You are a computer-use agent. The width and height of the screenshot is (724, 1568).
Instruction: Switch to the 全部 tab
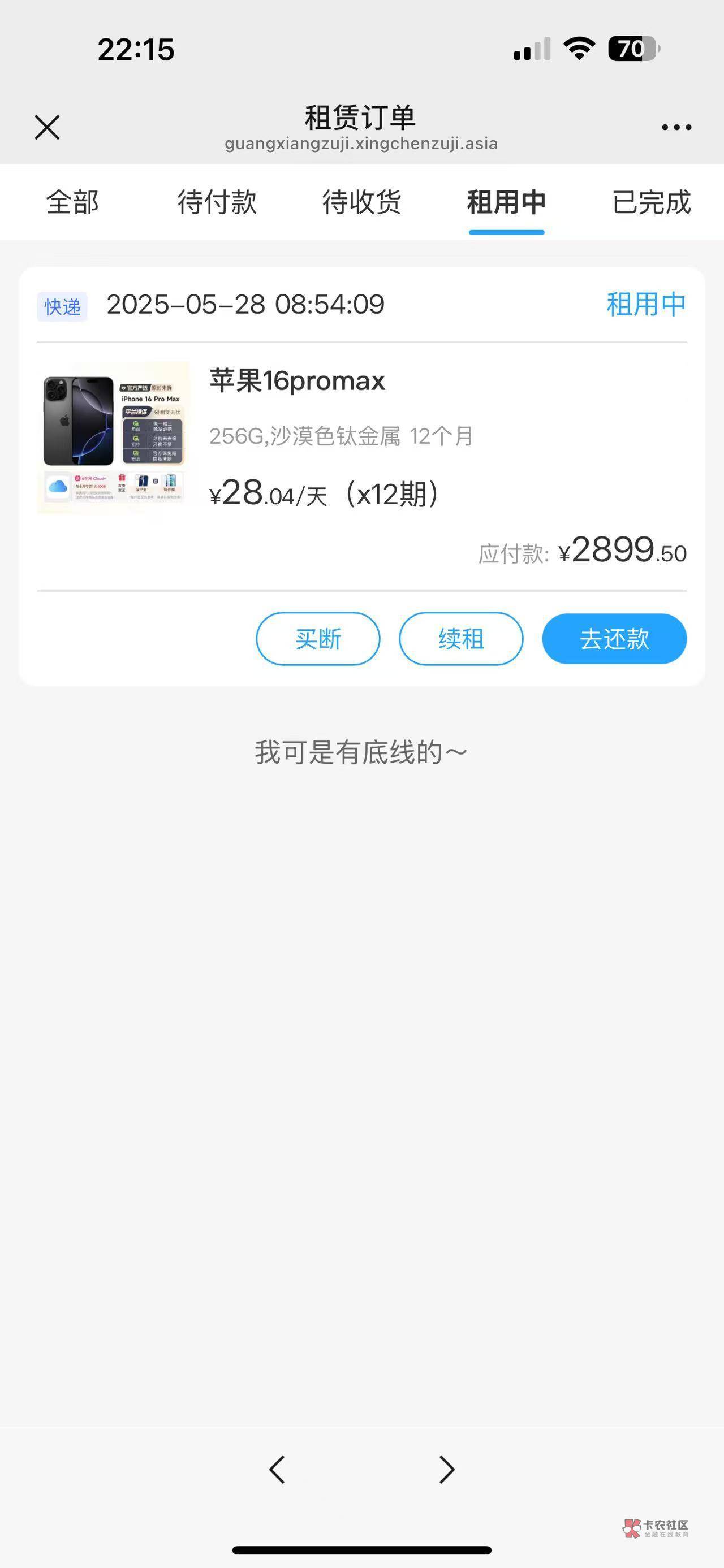(72, 202)
